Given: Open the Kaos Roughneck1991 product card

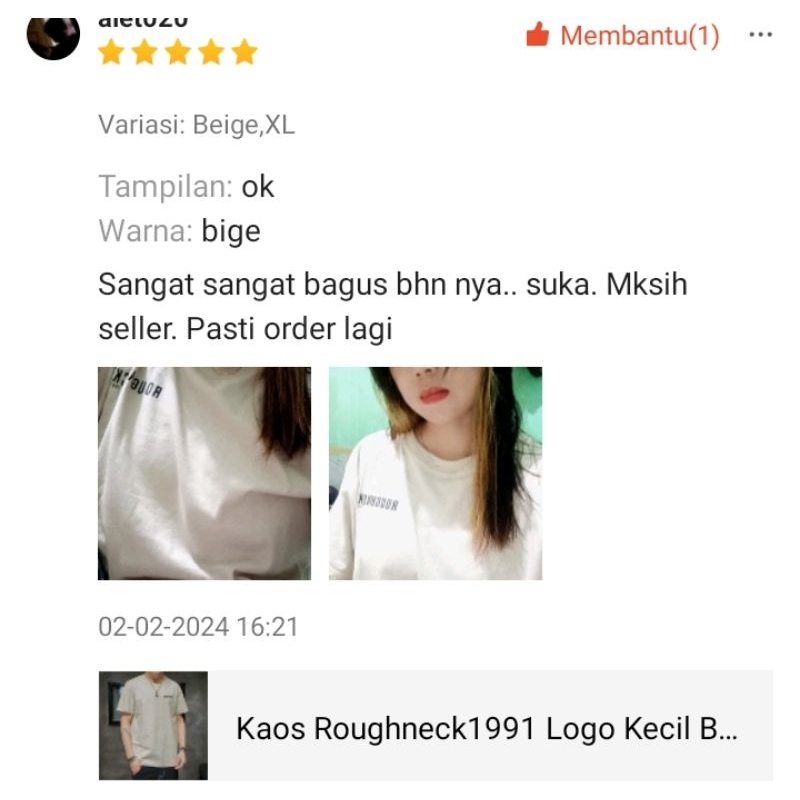Looking at the screenshot, I should [x=436, y=726].
